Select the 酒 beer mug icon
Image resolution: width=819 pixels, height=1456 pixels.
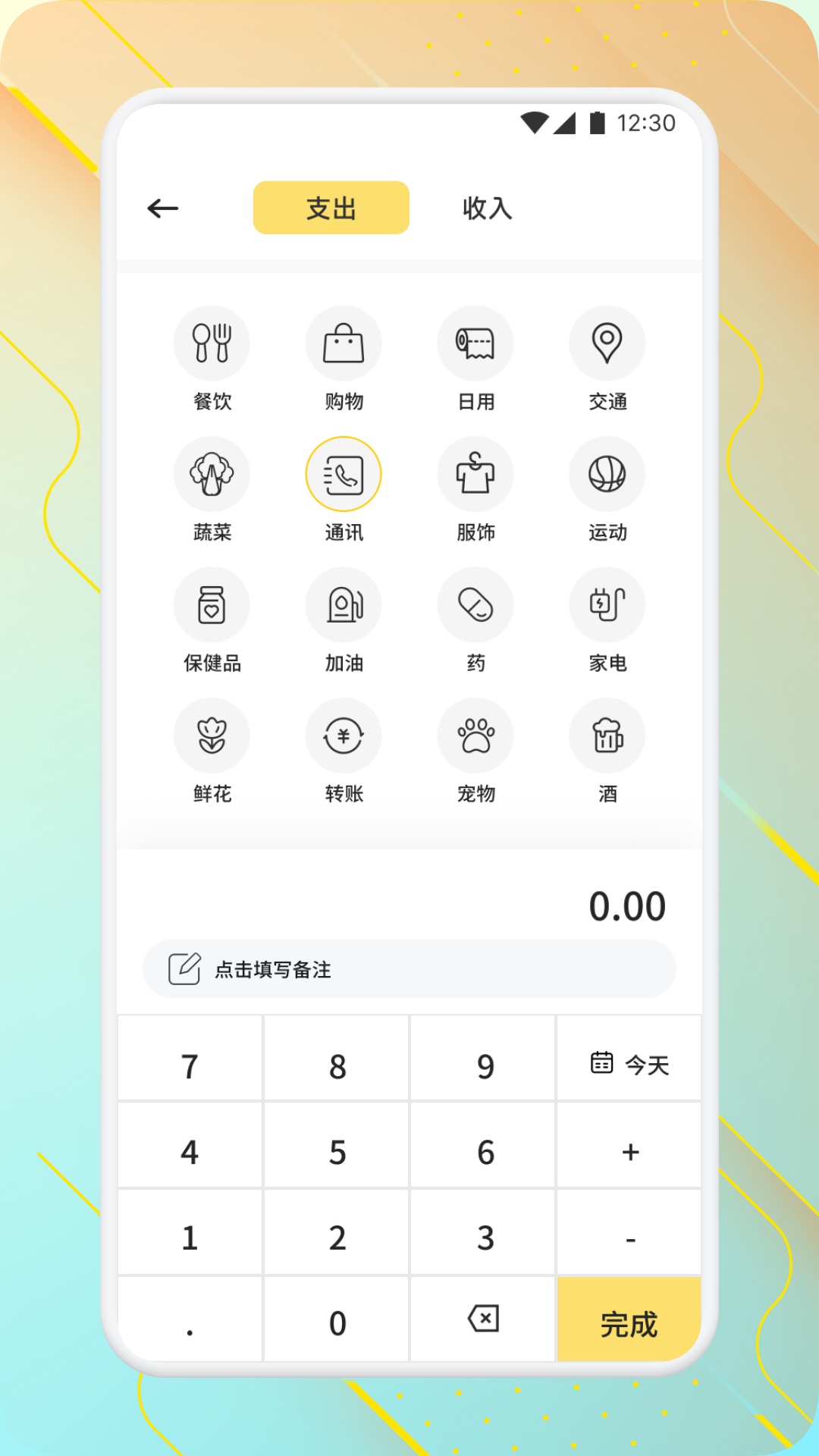[x=606, y=735]
